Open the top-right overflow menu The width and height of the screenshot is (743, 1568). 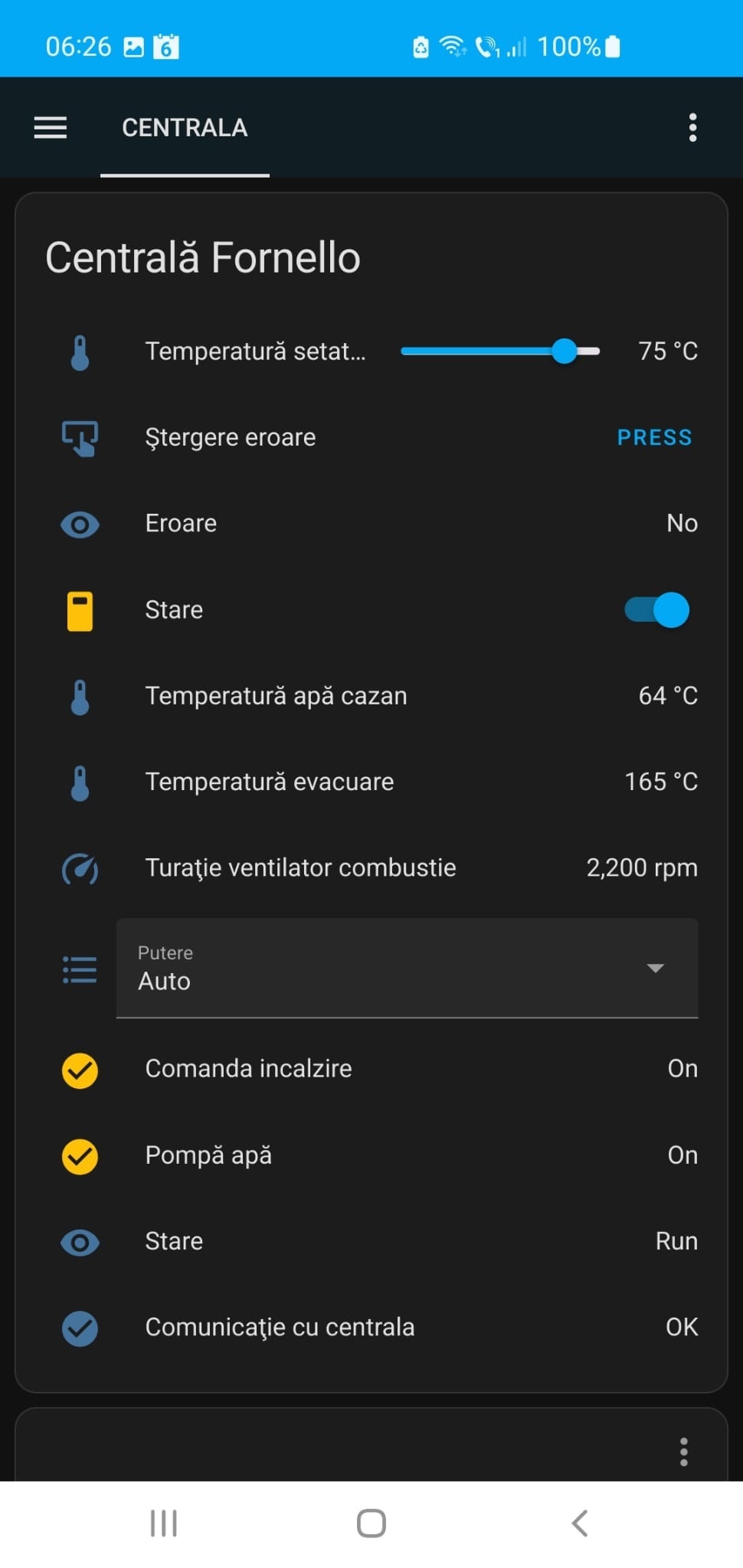click(692, 127)
